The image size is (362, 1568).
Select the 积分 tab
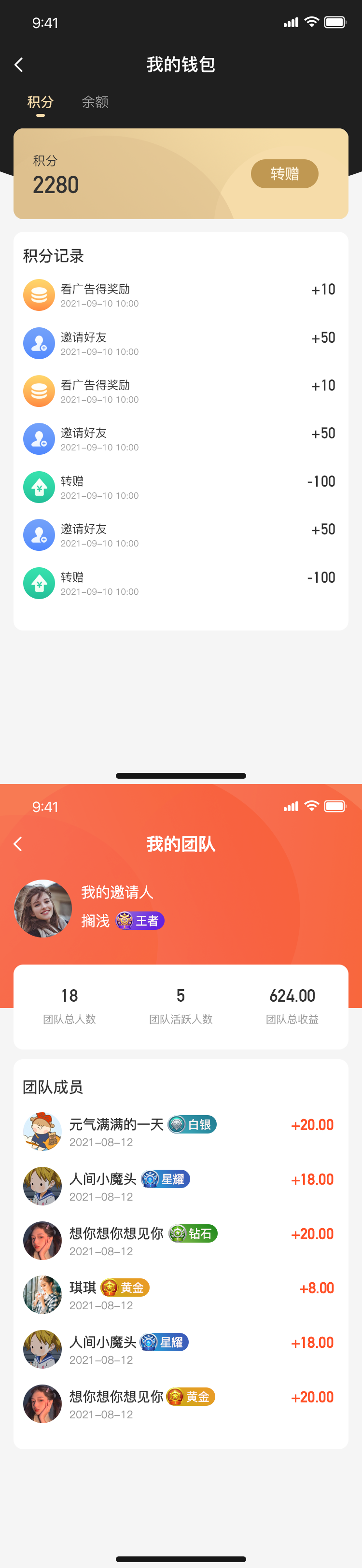tap(40, 102)
